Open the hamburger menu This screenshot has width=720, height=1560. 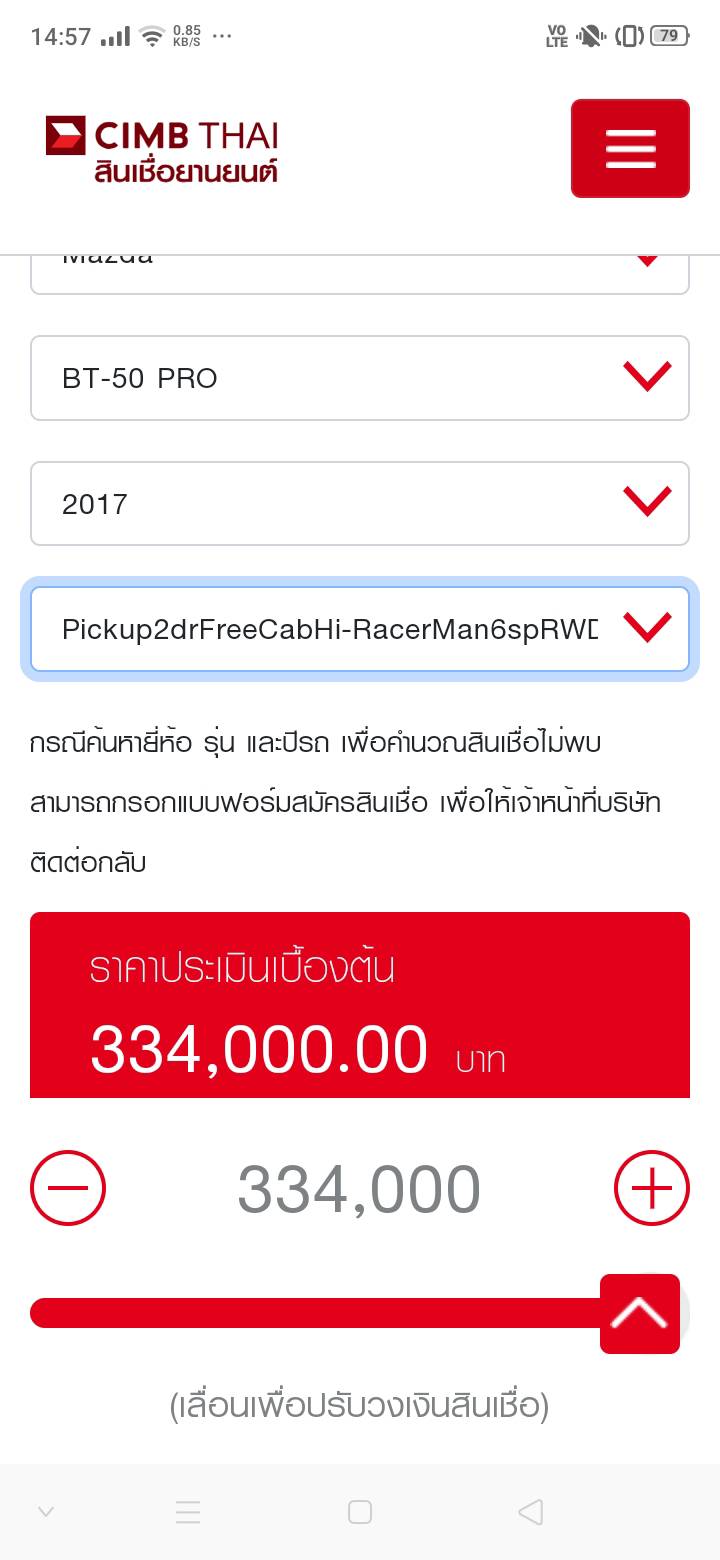630,148
